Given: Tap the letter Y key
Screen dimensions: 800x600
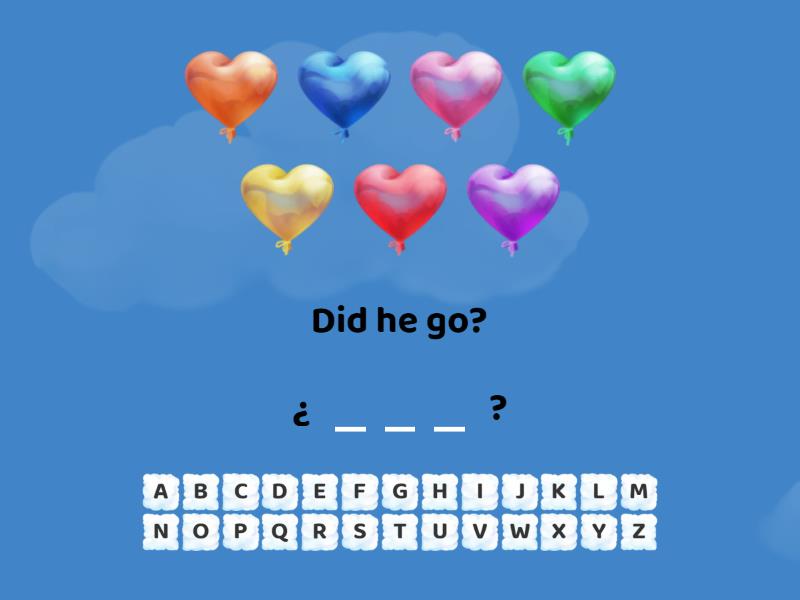Looking at the screenshot, I should point(598,532).
